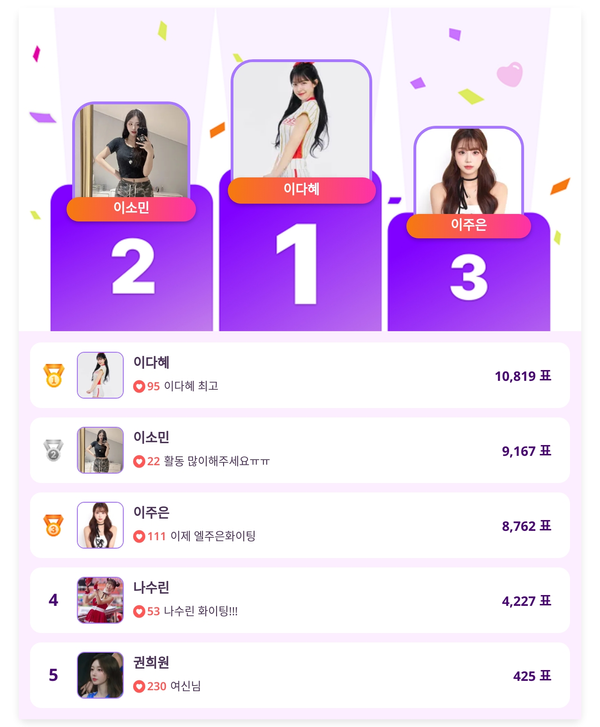
Task: View 이소민's photo on the second-place podium
Action: tap(131, 150)
